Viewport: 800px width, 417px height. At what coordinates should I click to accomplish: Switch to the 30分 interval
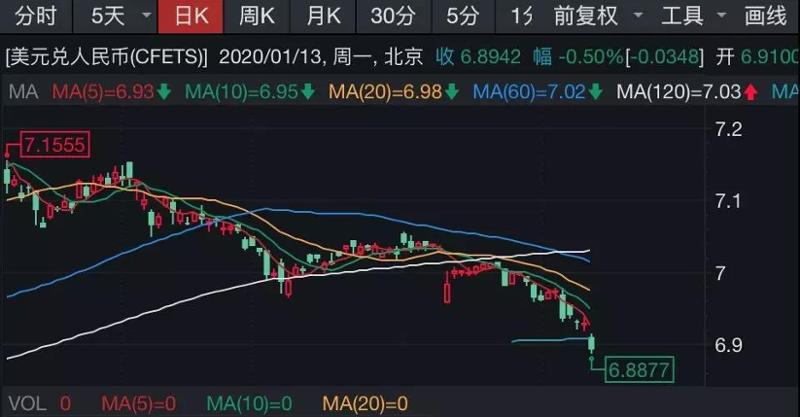click(391, 15)
